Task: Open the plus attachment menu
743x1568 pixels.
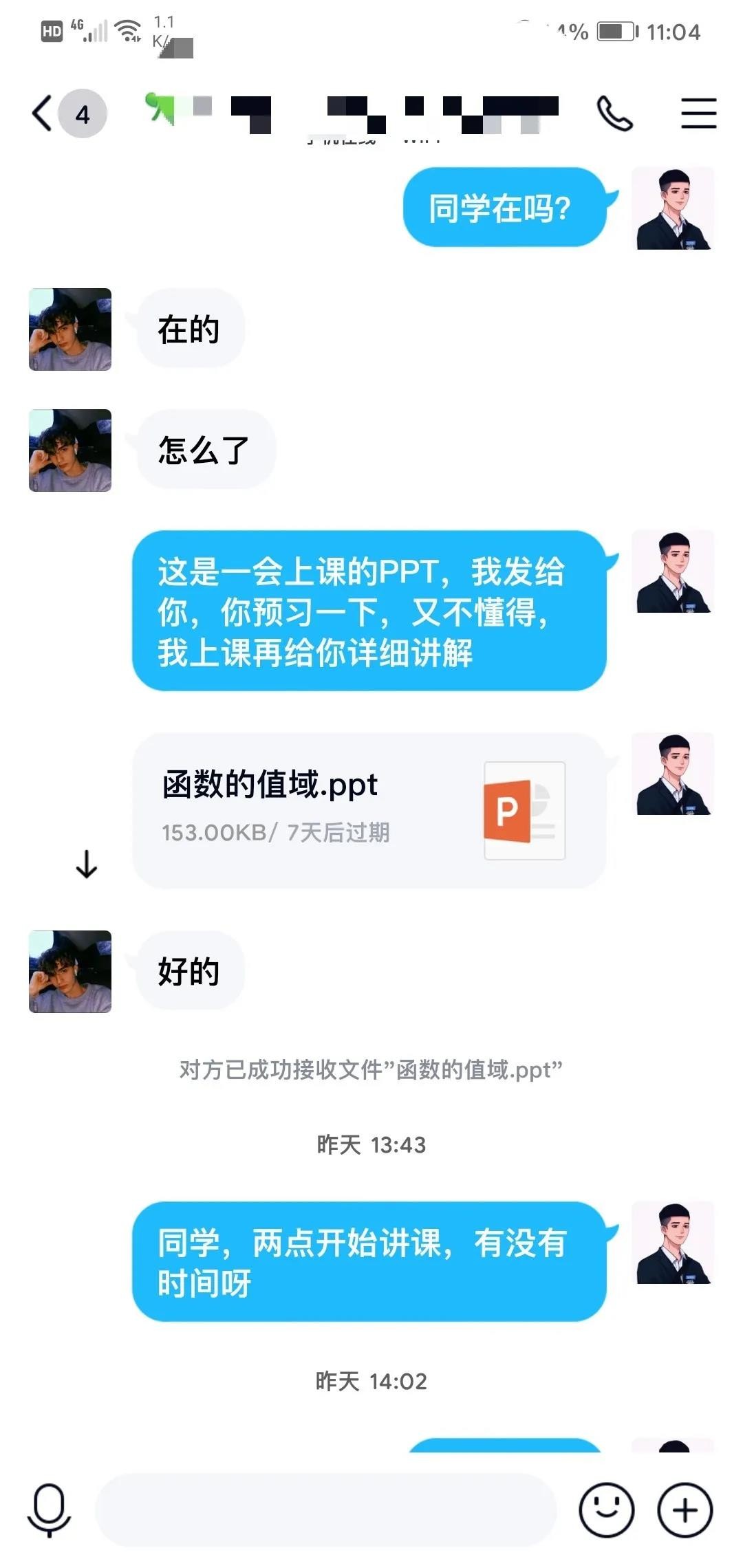Action: 685,1510
